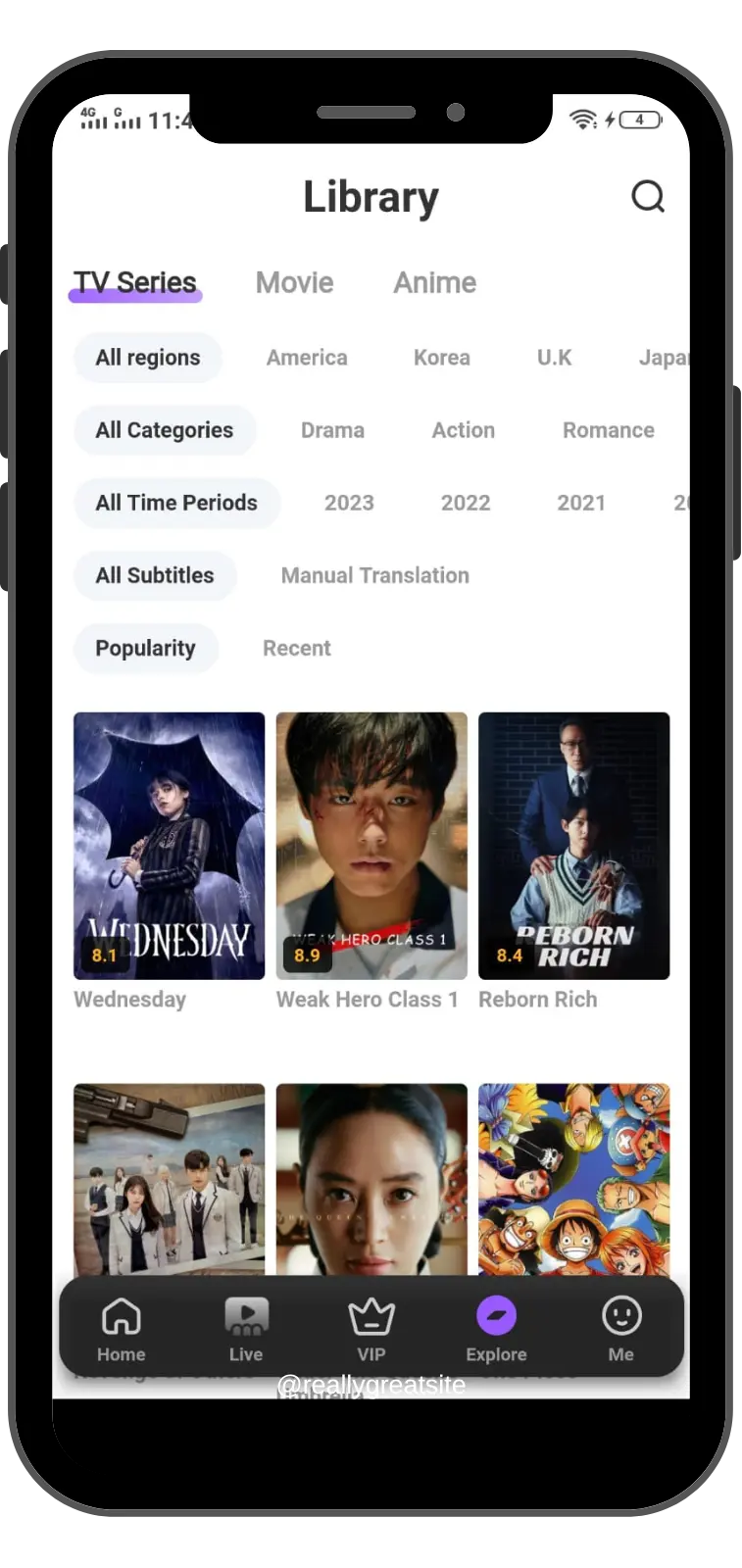The image size is (742, 1568).
Task: Sort the library by Recent
Action: tap(296, 648)
